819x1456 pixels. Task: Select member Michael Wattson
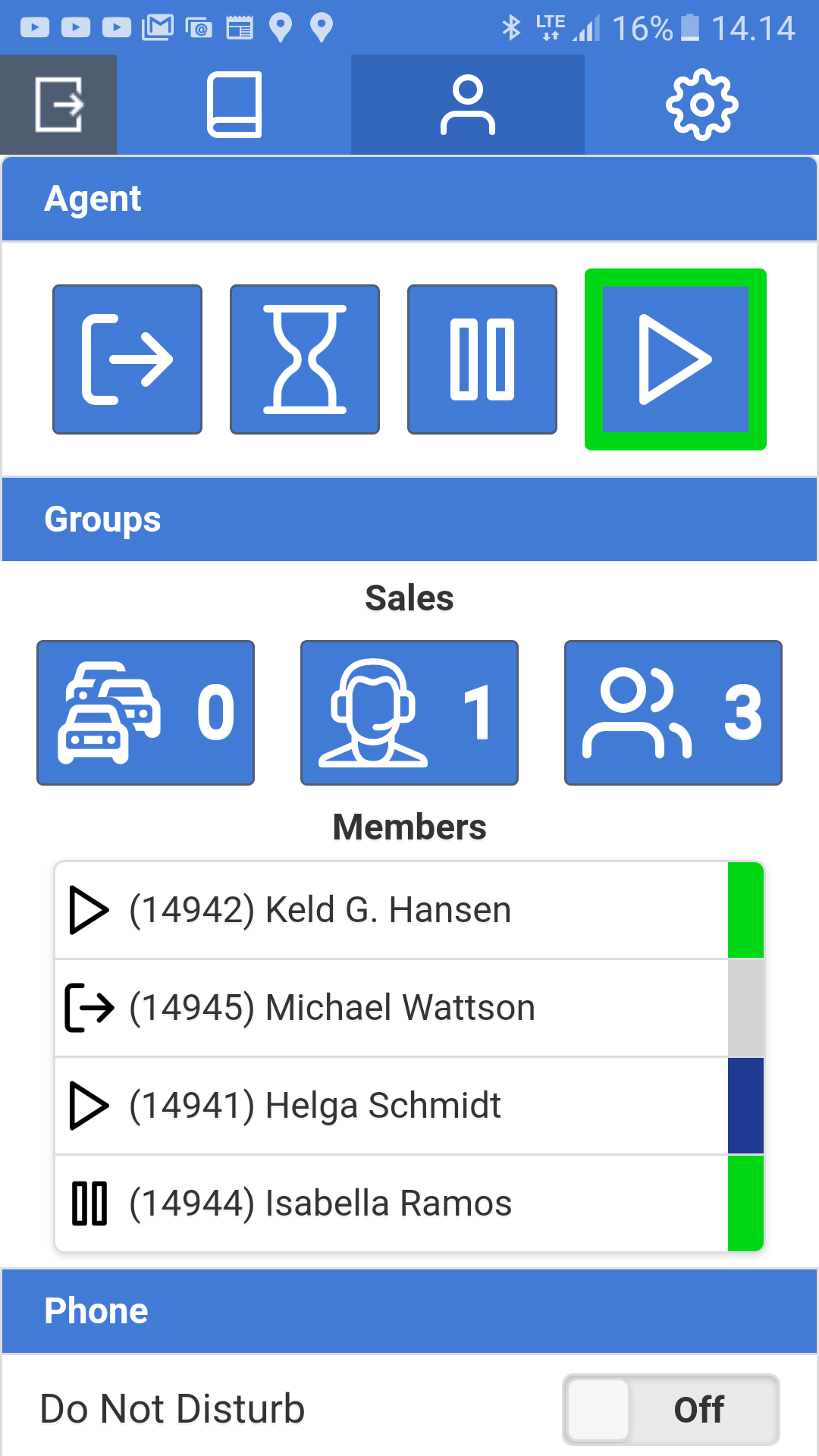point(409,1008)
